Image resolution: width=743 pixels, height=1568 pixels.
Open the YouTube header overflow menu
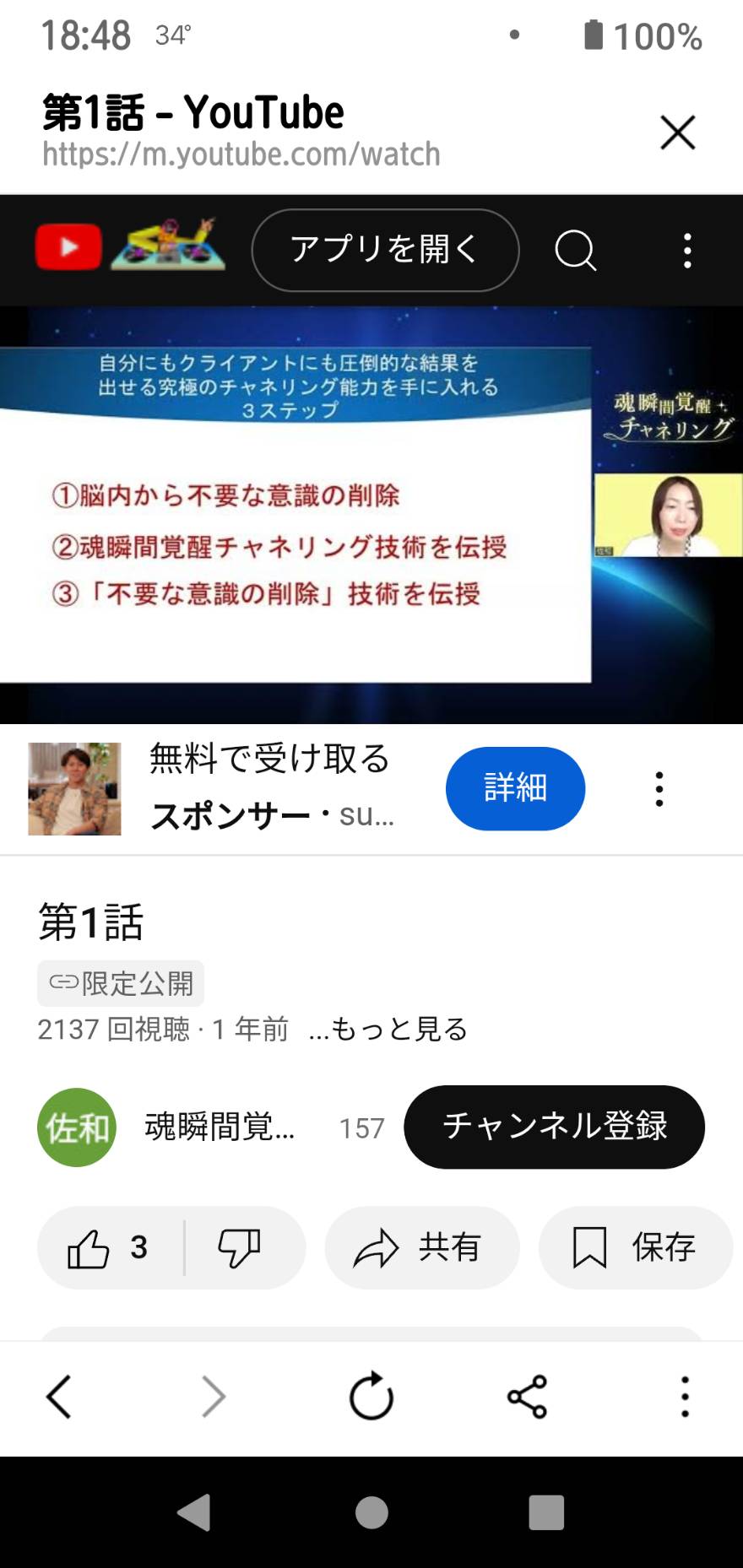[x=687, y=251]
